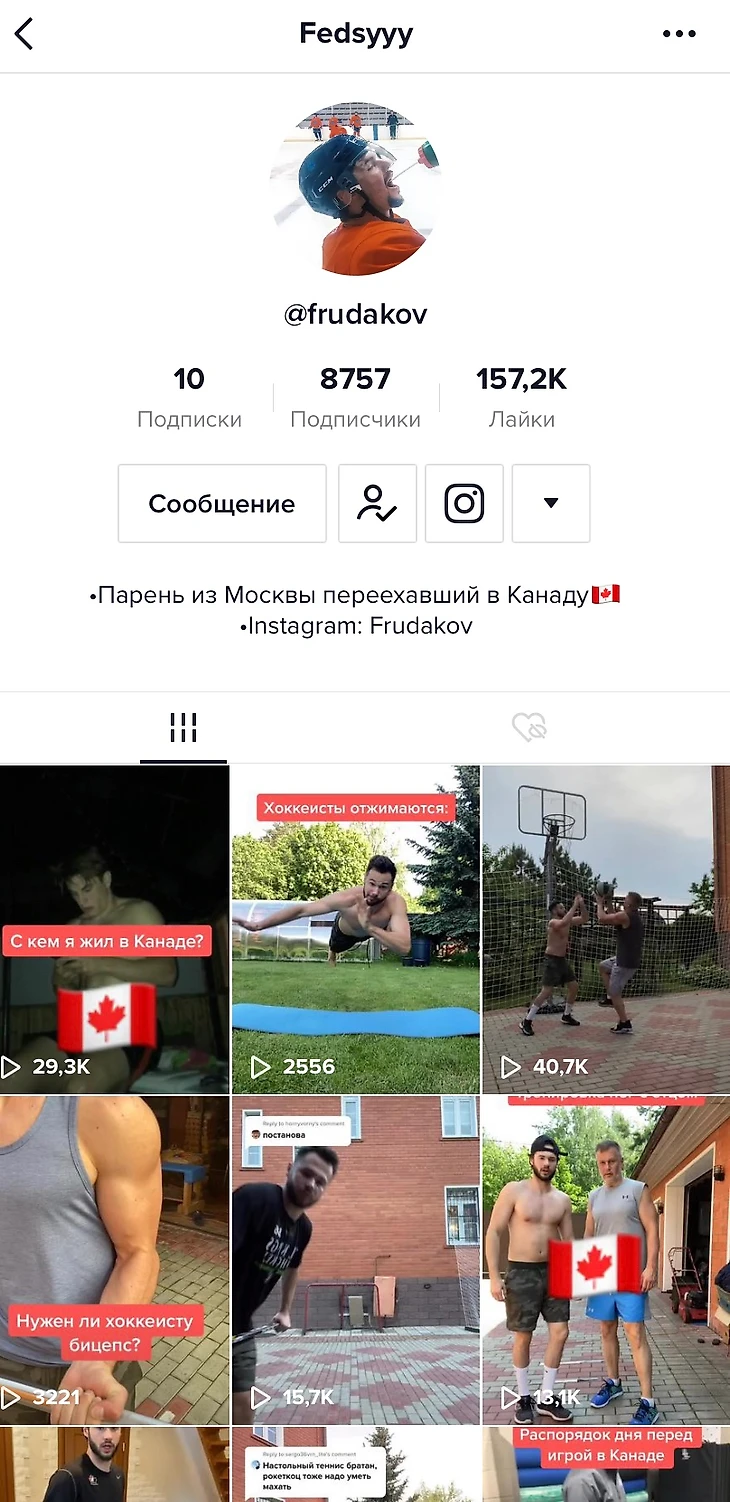Screen dimensions: 730x1502
Task: Expand suggested accounts dropdown arrow
Action: pyautogui.click(x=550, y=503)
